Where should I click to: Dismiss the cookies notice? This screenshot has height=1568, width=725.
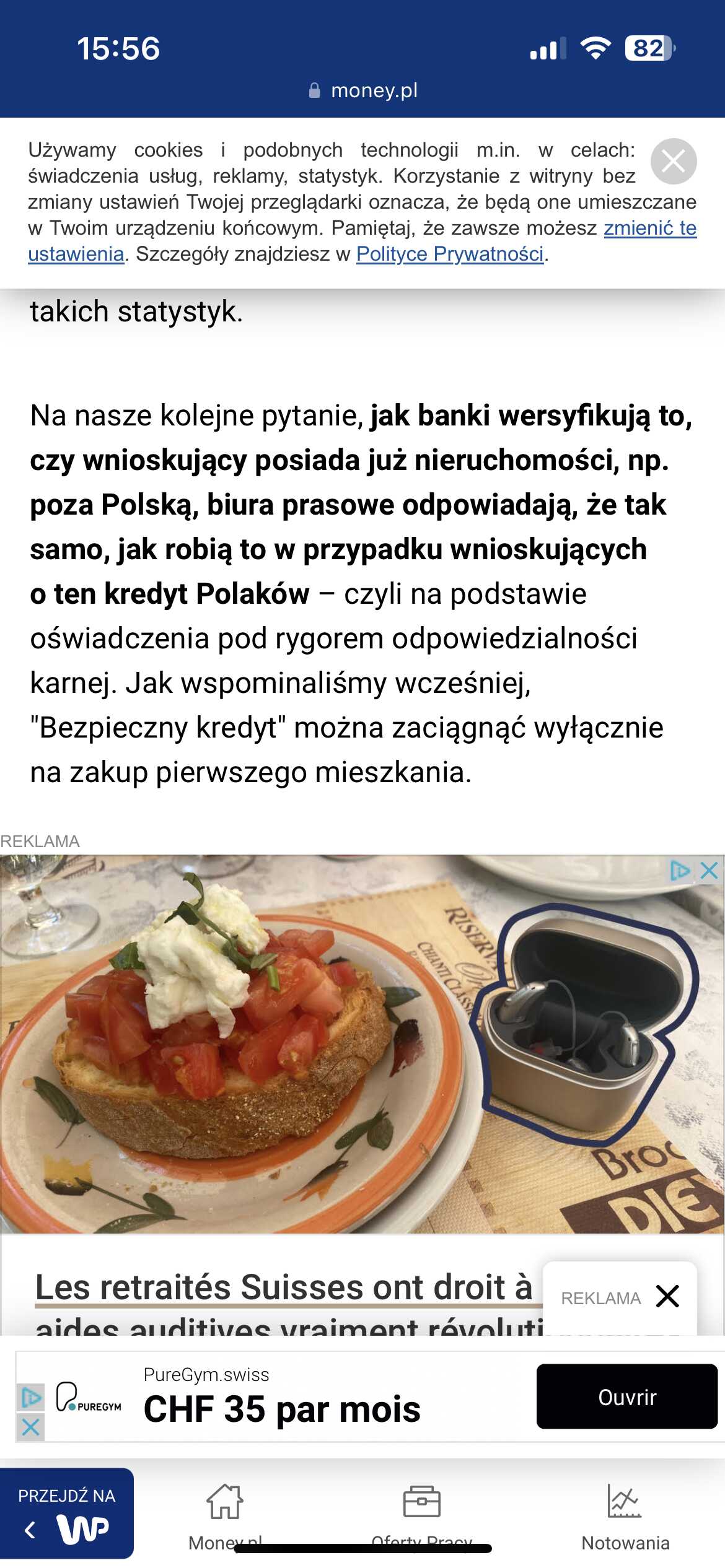(674, 162)
